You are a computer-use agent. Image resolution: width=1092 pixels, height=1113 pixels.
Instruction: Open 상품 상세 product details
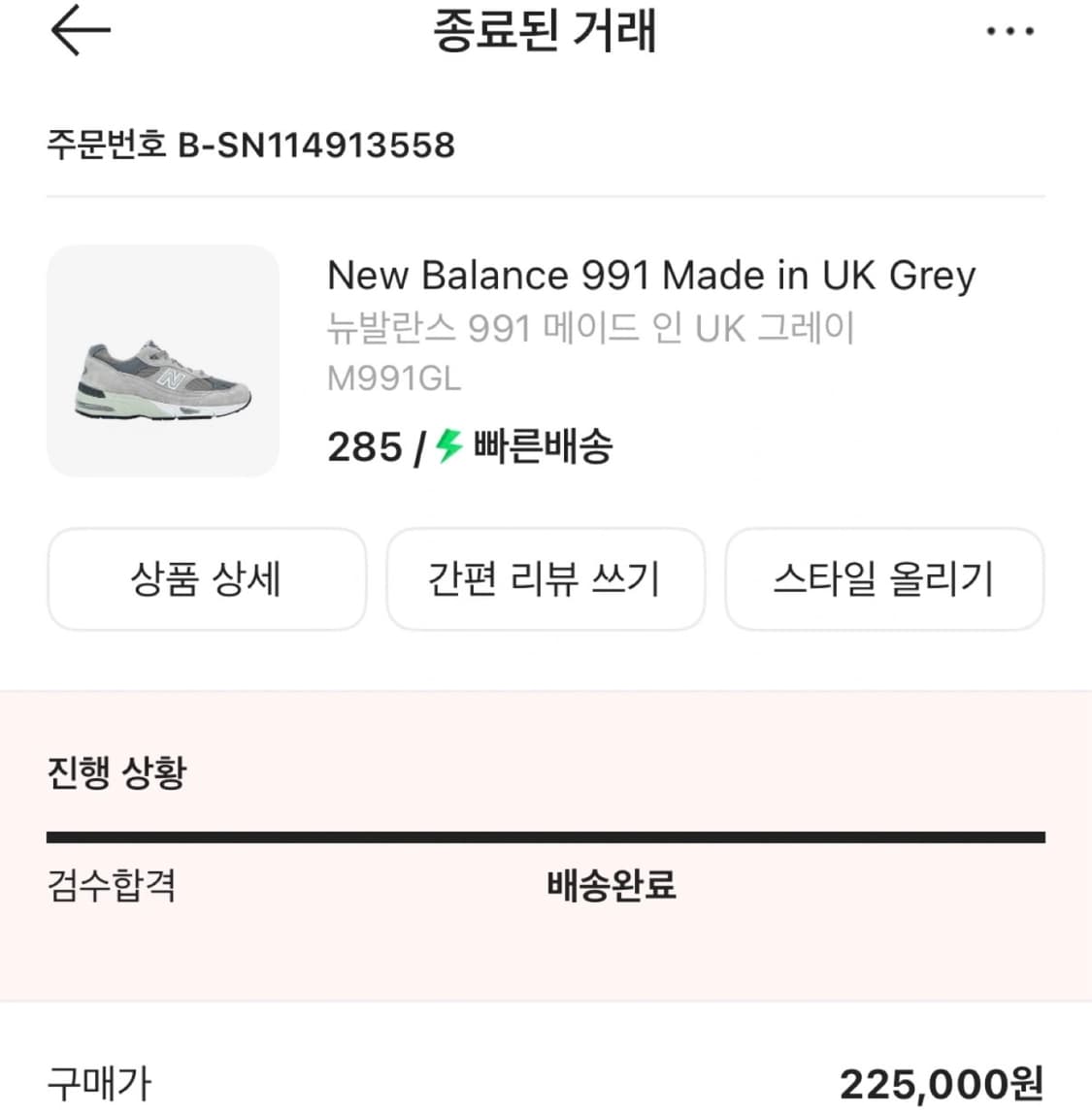206,579
